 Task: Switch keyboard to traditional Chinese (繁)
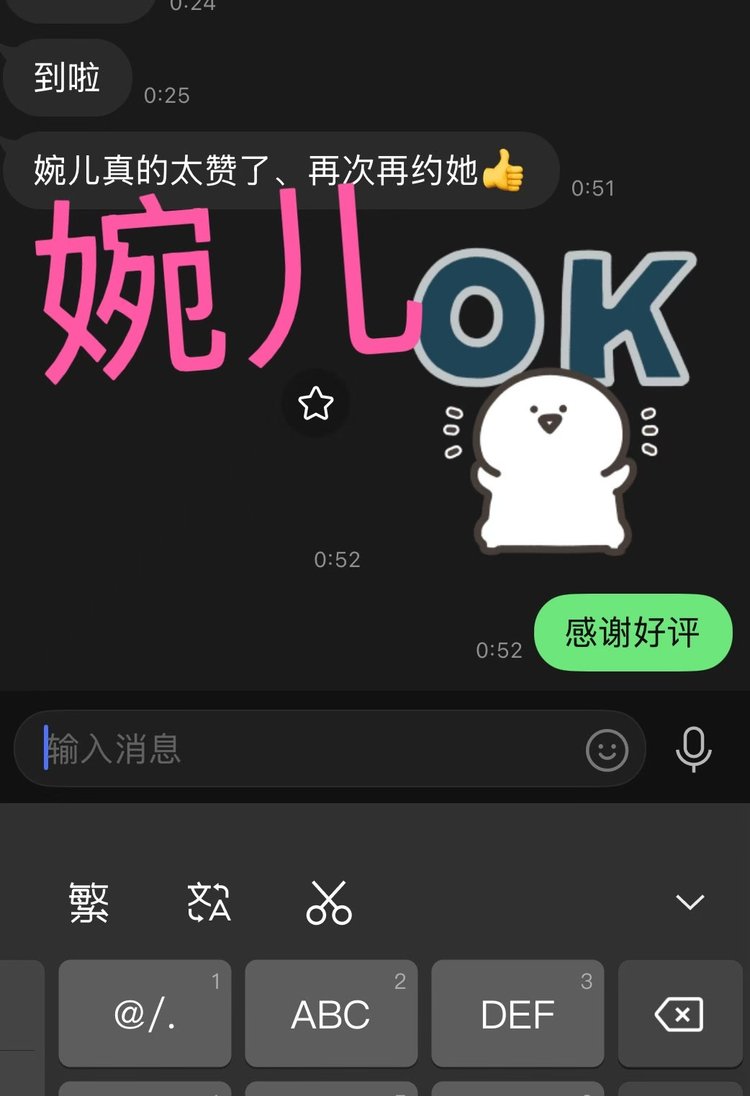(x=89, y=903)
